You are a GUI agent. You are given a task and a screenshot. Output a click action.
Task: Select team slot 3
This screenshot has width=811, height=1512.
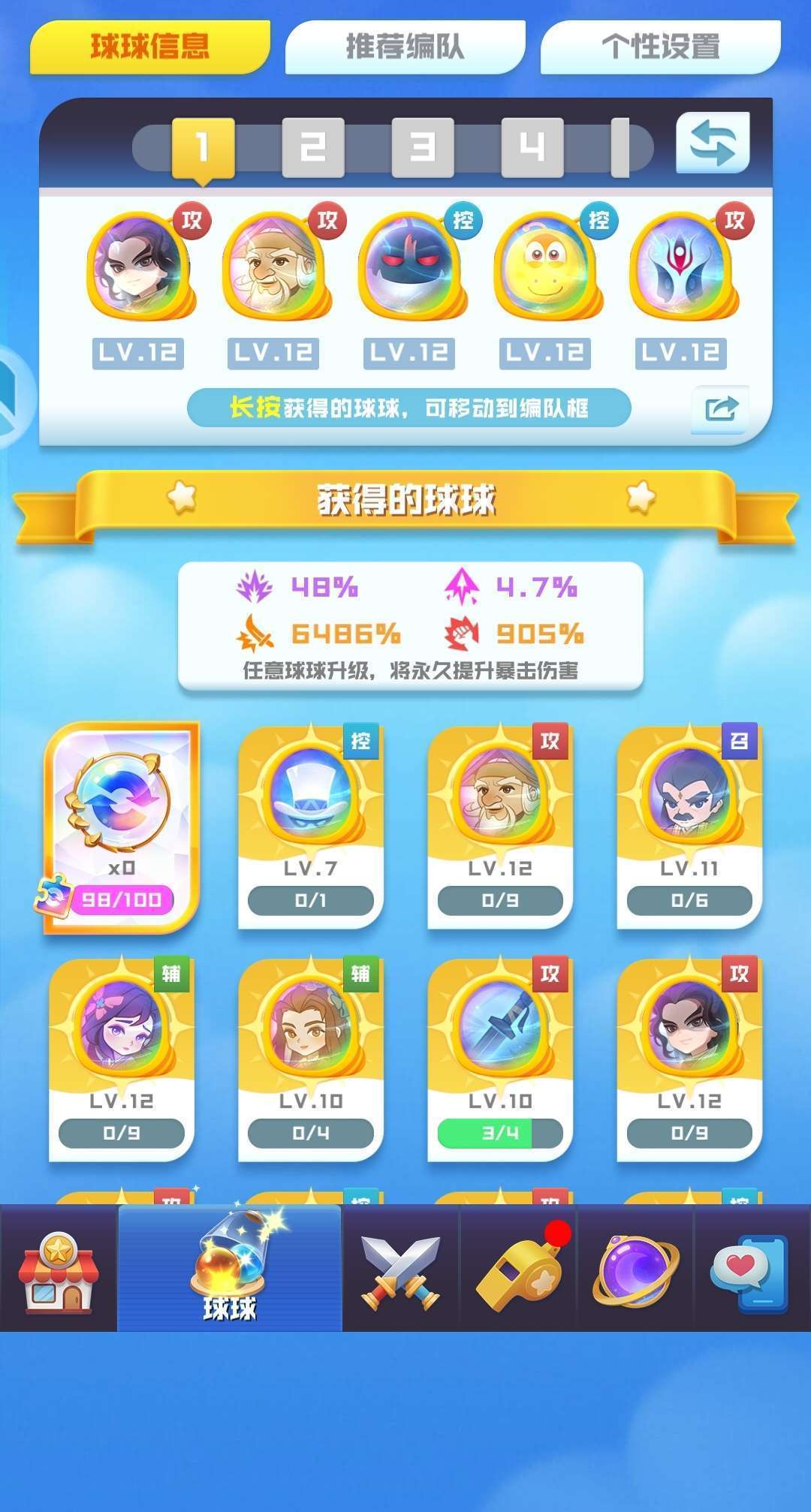[423, 147]
